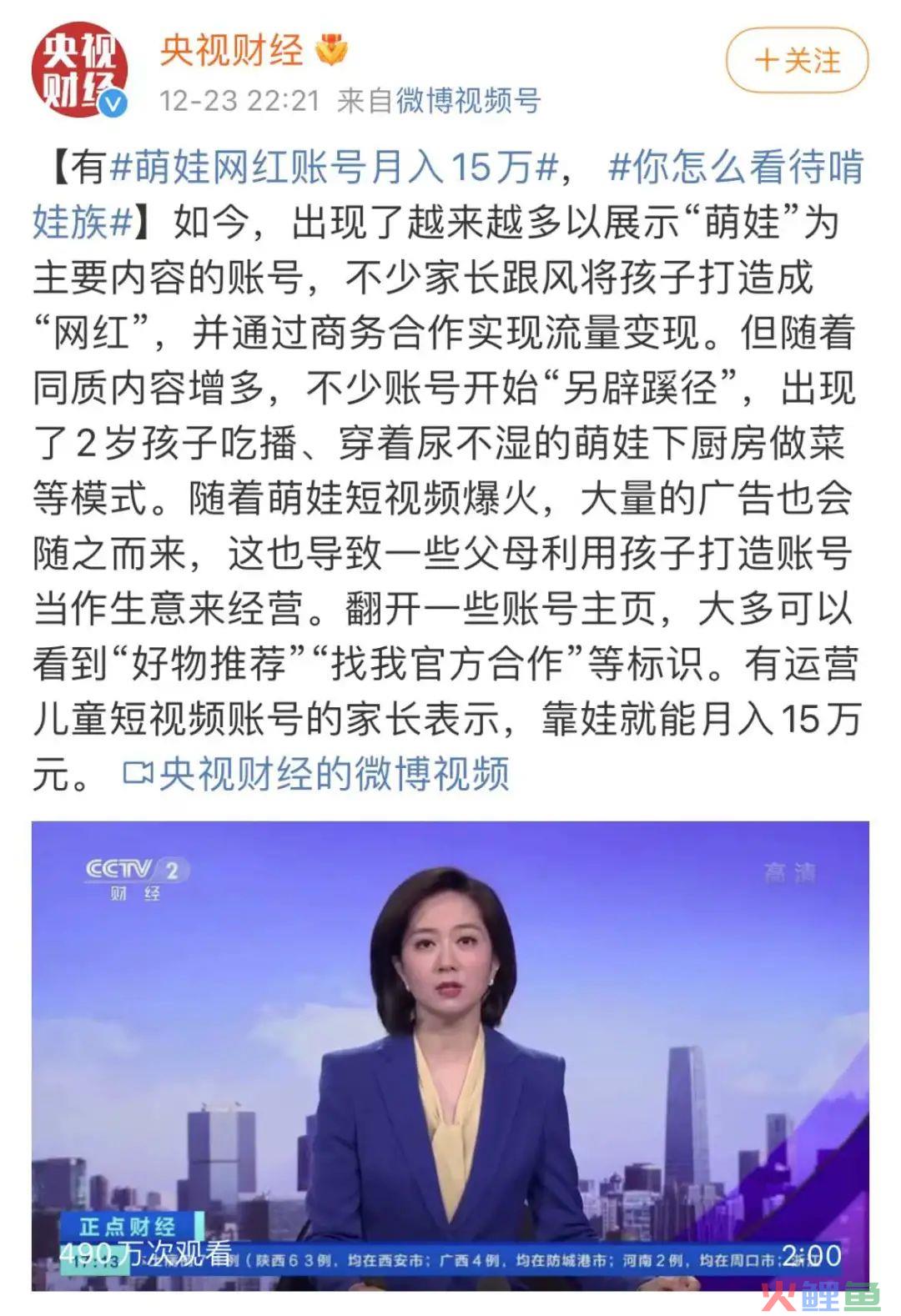Open the 央视财经的微博视频 link

[x=317, y=774]
